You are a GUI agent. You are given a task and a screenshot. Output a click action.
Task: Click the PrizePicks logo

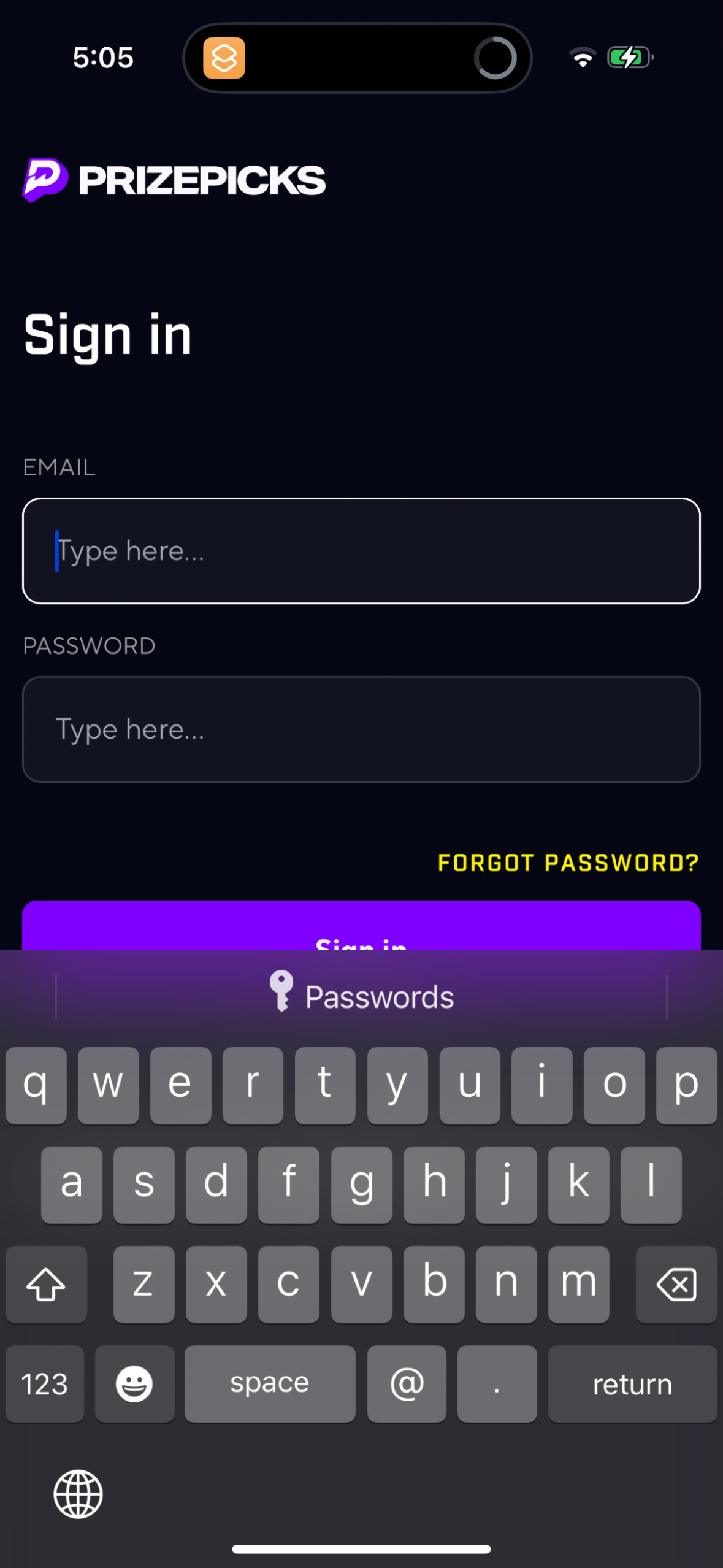174,179
